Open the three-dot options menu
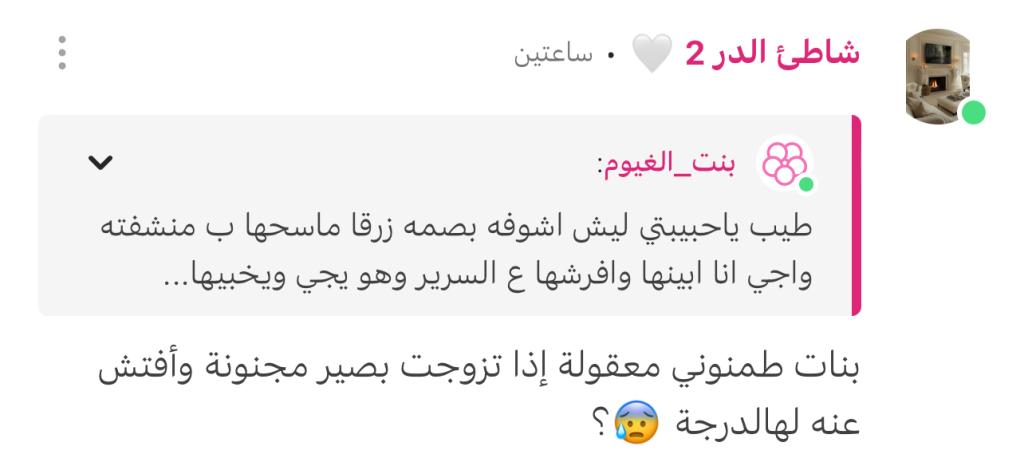This screenshot has height=470, width=1024. pos(62,53)
